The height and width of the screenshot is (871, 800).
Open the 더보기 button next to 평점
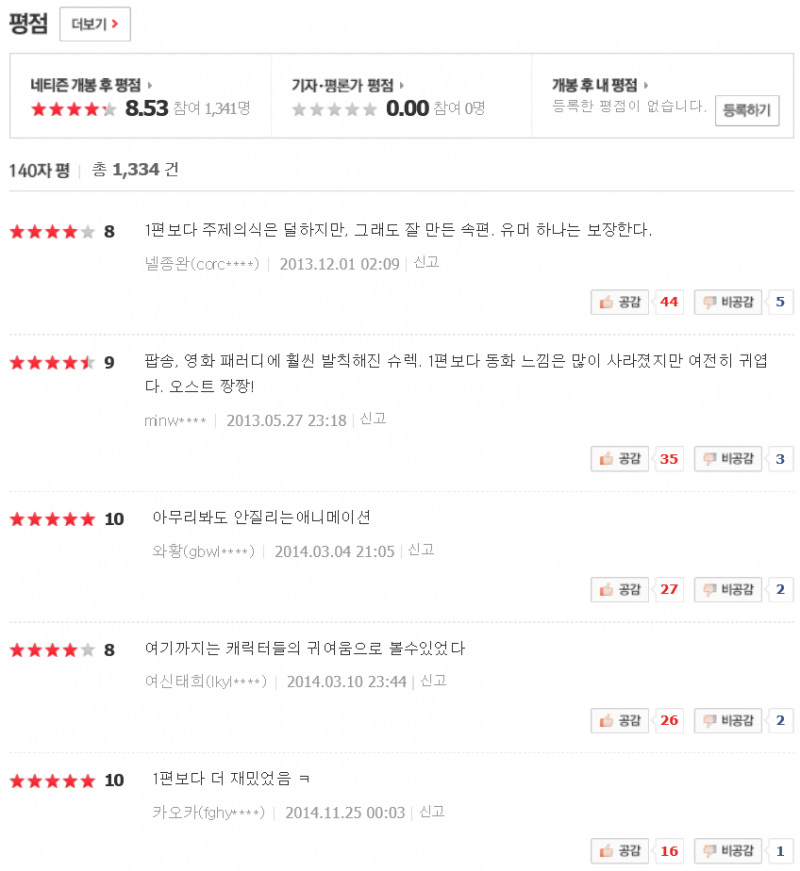pos(95,25)
